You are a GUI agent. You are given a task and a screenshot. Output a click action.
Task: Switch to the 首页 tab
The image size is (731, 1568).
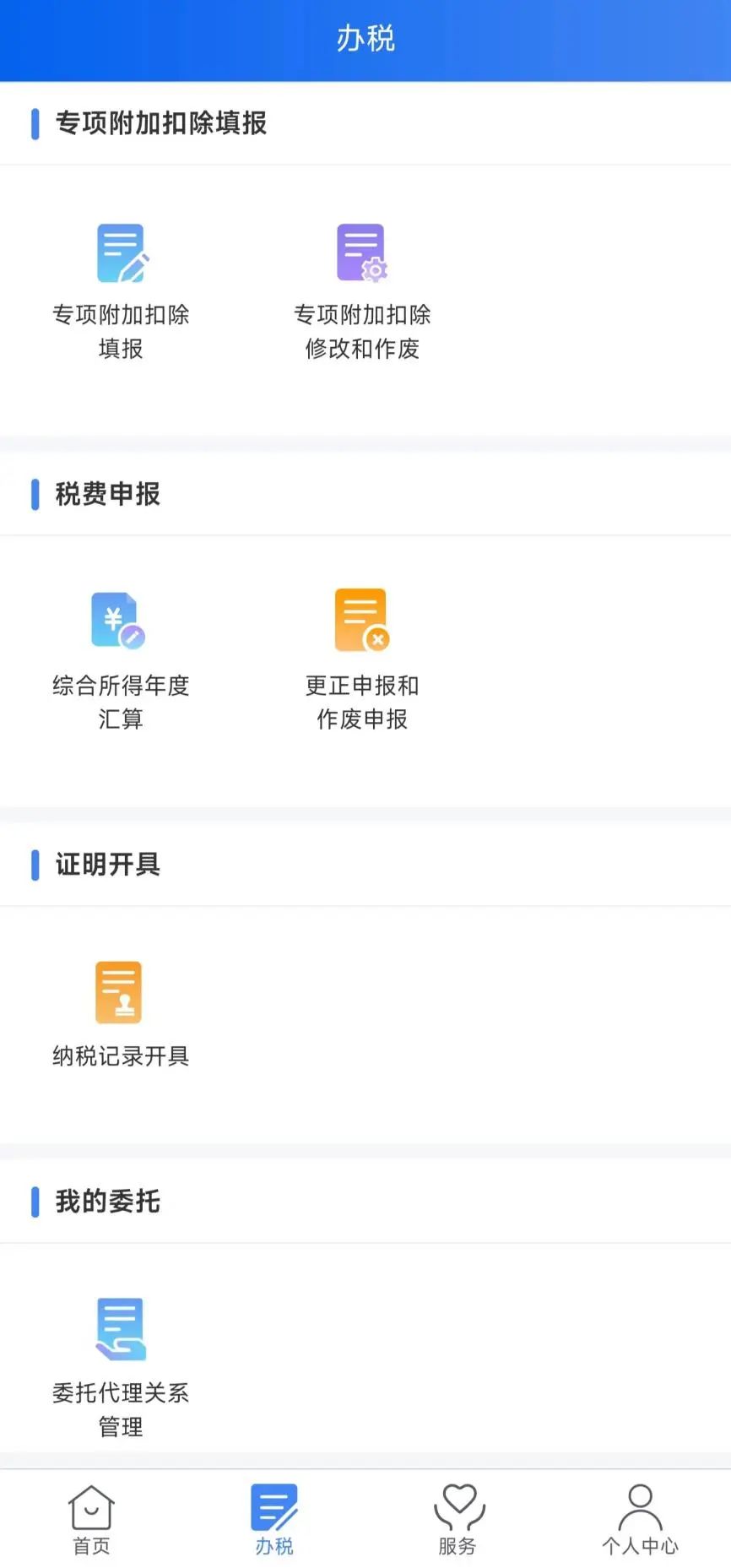pos(91,1520)
